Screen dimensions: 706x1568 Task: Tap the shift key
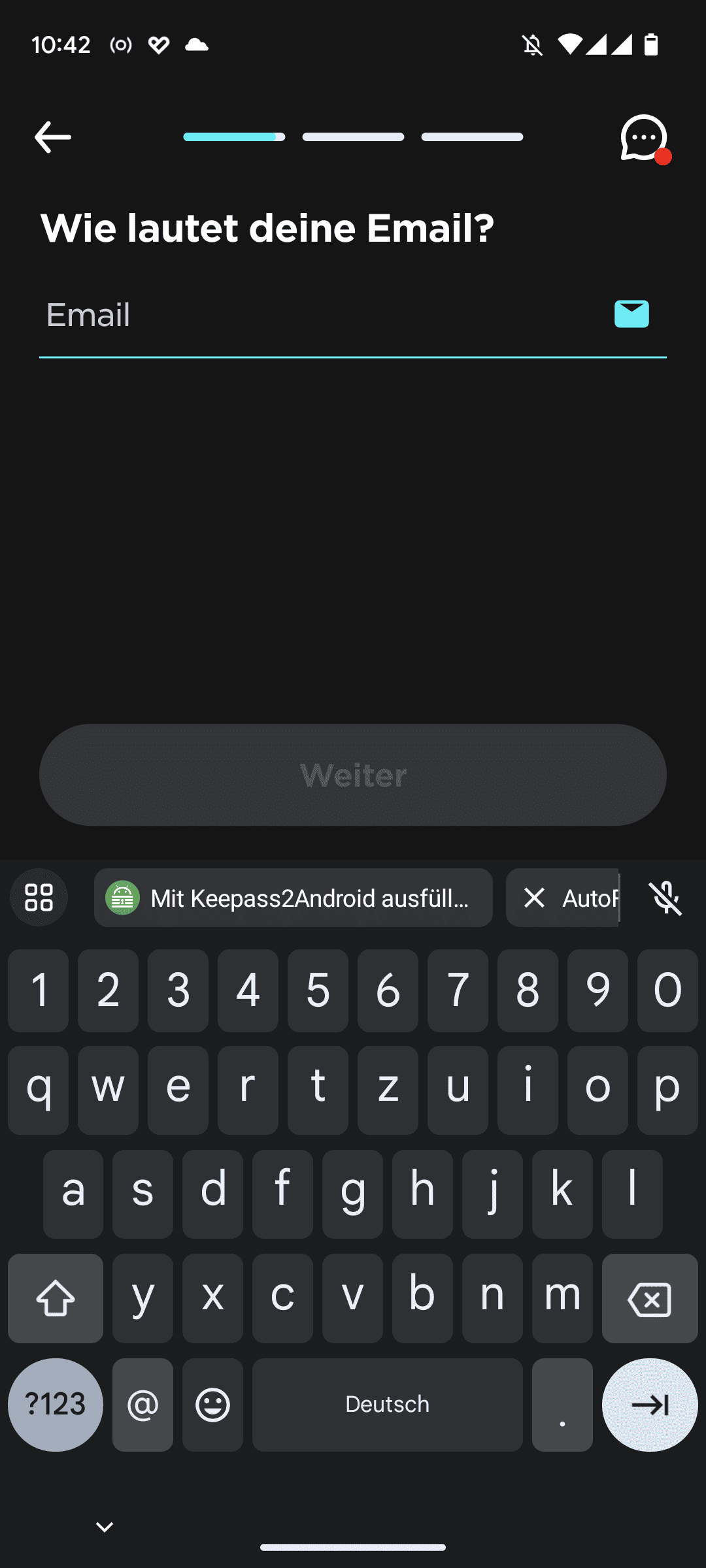pos(56,1299)
